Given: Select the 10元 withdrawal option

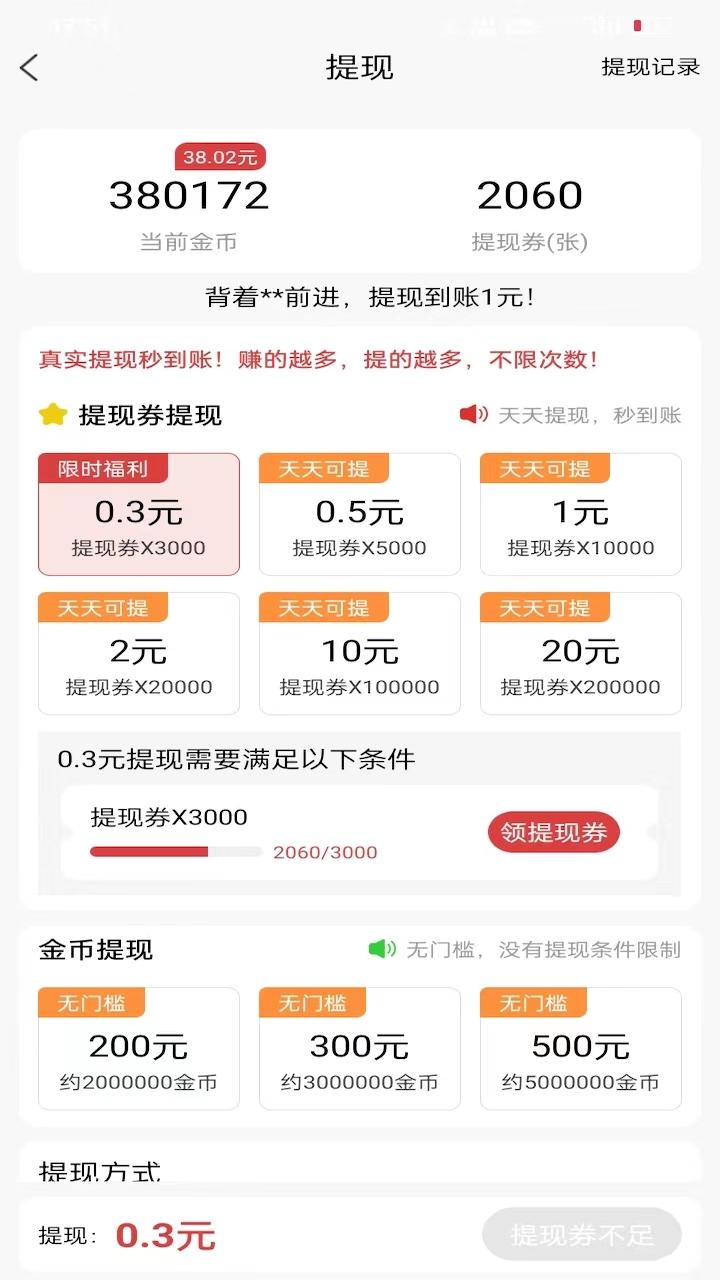Looking at the screenshot, I should (359, 653).
